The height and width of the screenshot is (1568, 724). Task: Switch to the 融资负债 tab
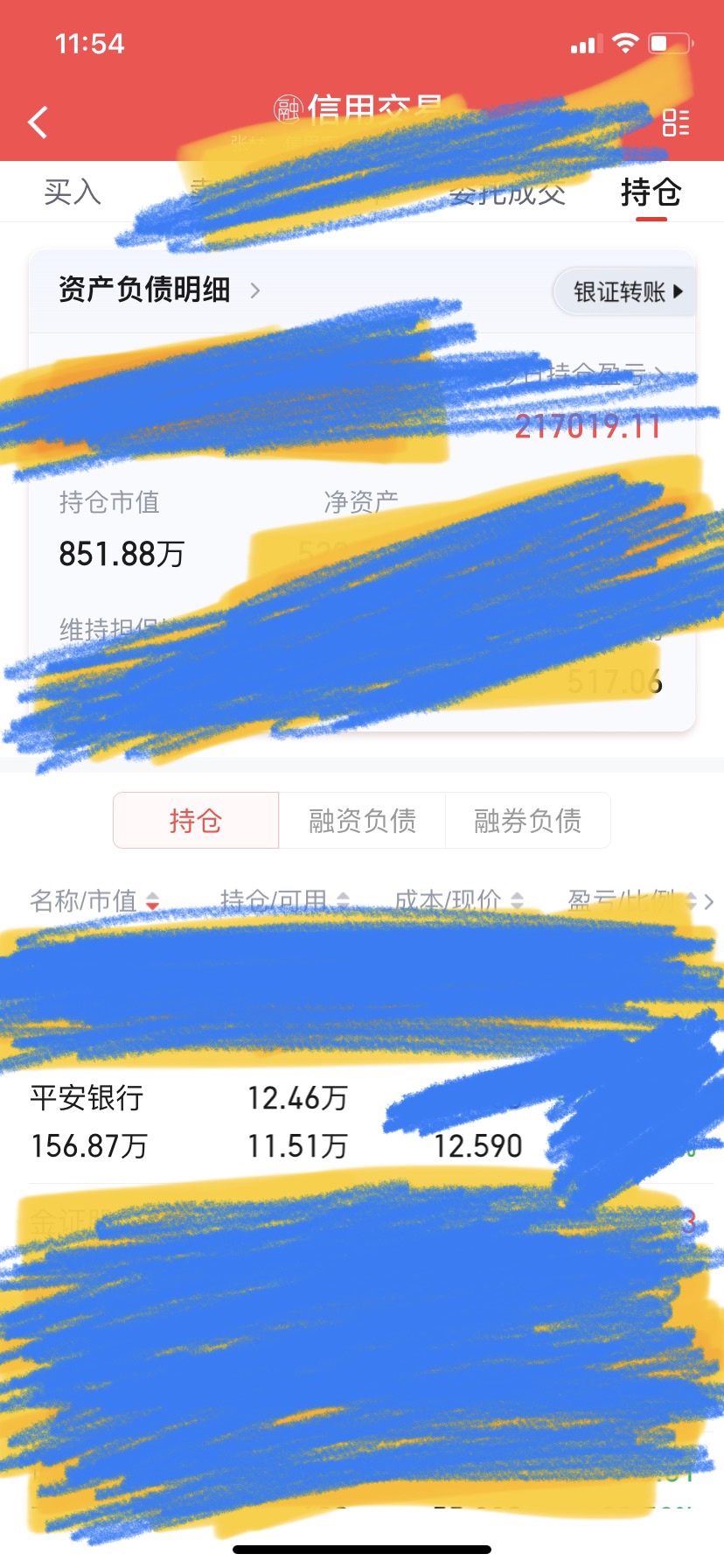pos(362,821)
